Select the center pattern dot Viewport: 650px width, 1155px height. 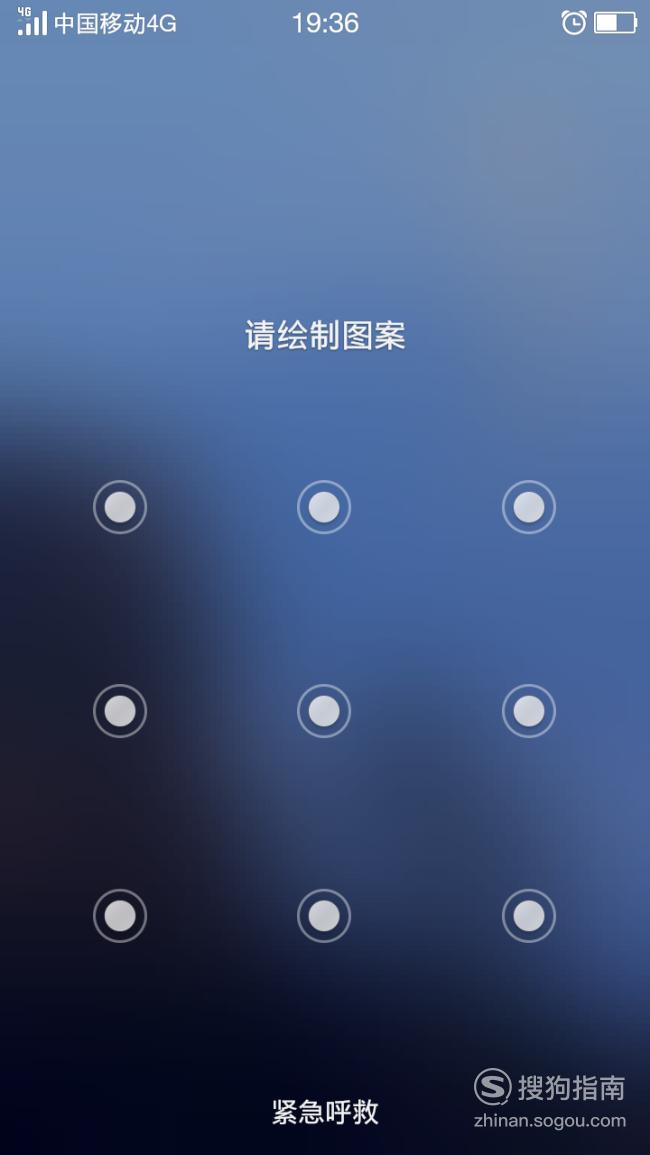point(324,711)
